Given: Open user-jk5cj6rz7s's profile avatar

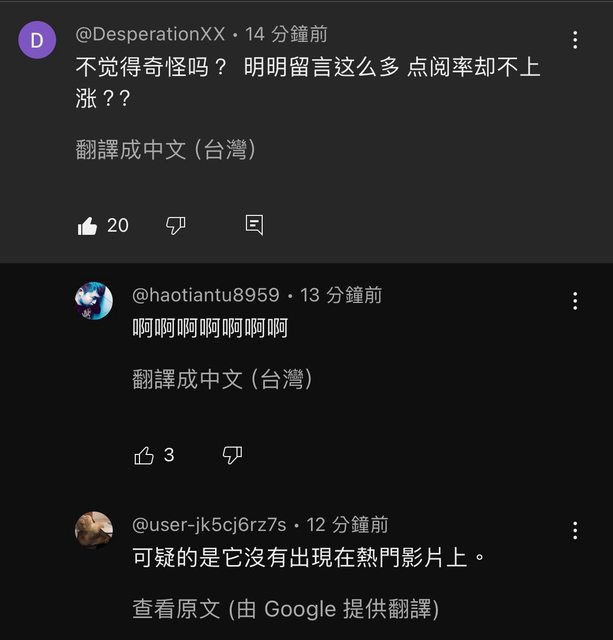Looking at the screenshot, I should [94, 530].
